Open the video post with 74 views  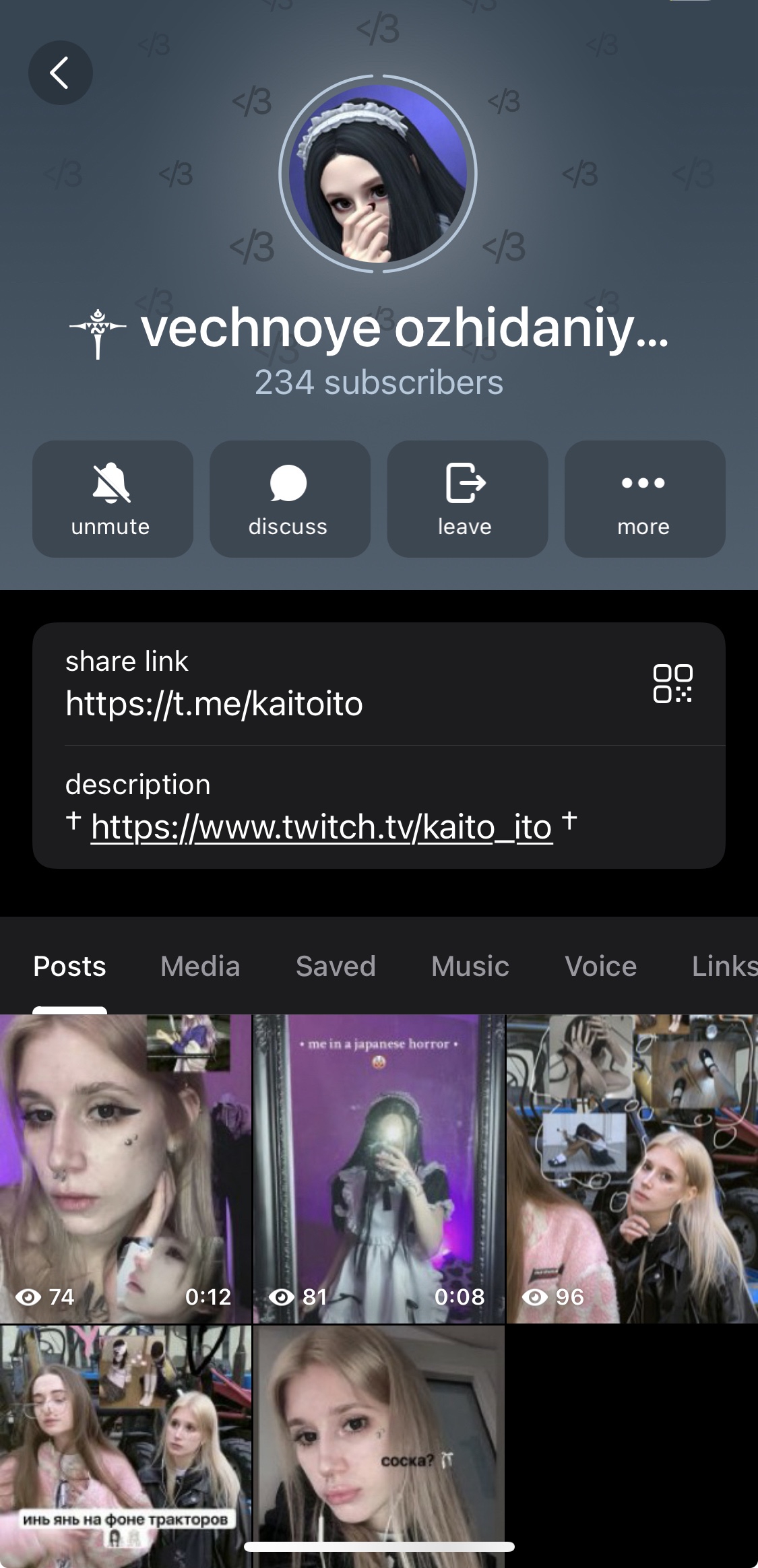tap(125, 1169)
